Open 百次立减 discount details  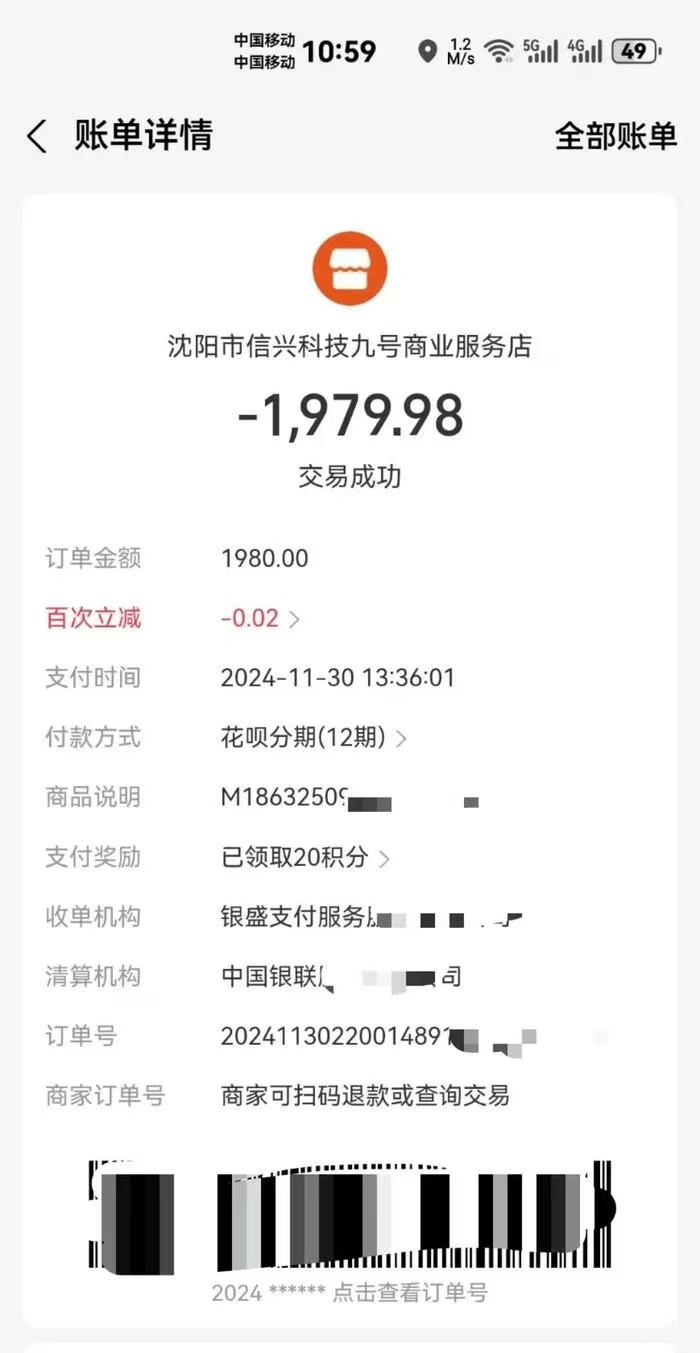(x=260, y=618)
